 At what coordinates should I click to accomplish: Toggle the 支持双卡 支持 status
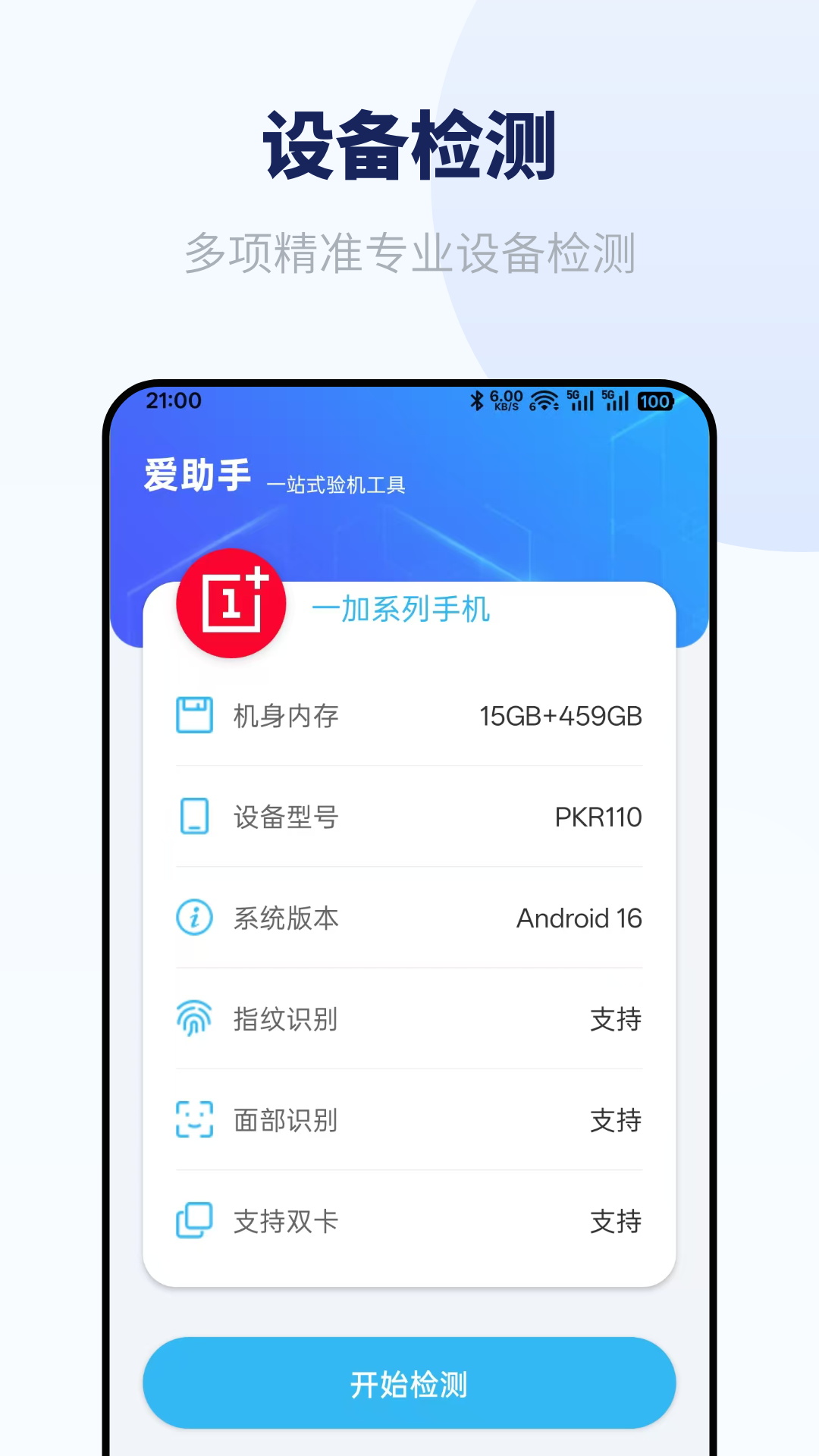[616, 1222]
